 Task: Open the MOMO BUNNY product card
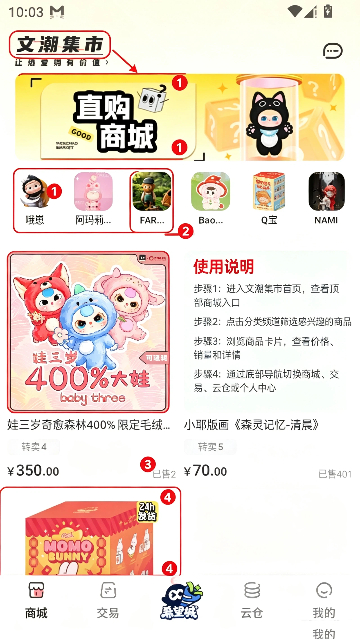click(x=91, y=531)
